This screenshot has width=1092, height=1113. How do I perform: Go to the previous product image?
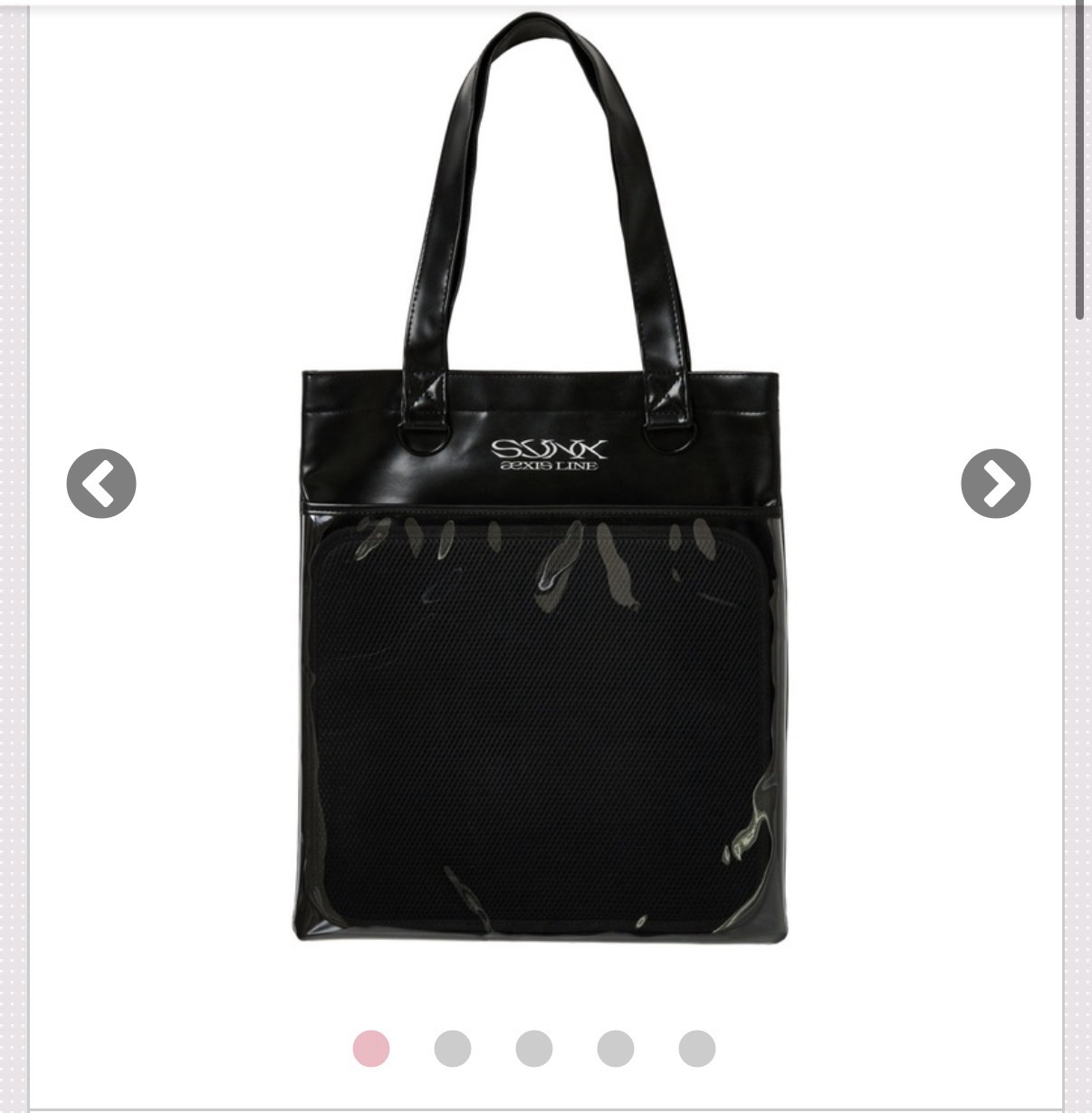pyautogui.click(x=101, y=484)
